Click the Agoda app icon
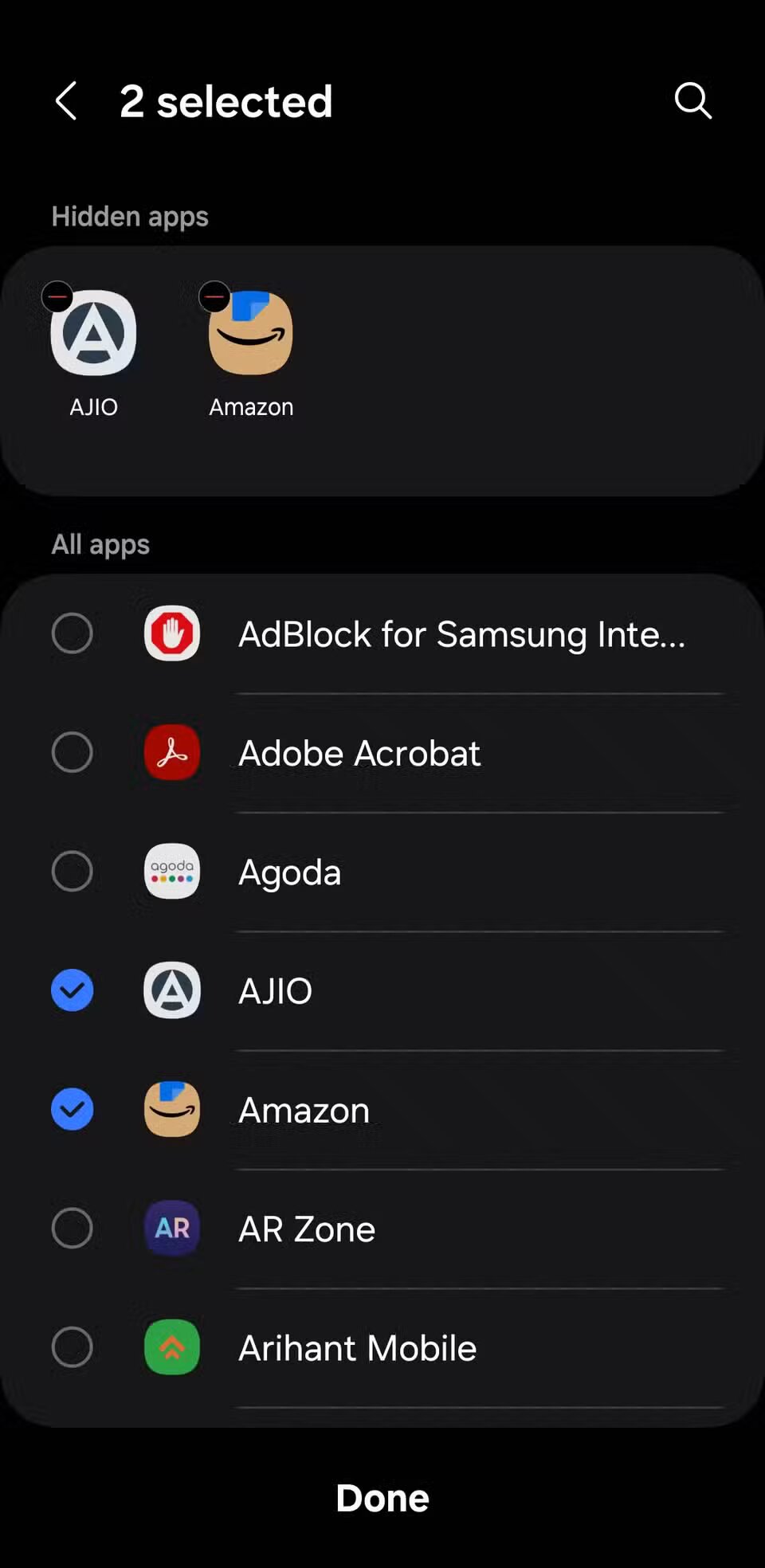 point(171,872)
